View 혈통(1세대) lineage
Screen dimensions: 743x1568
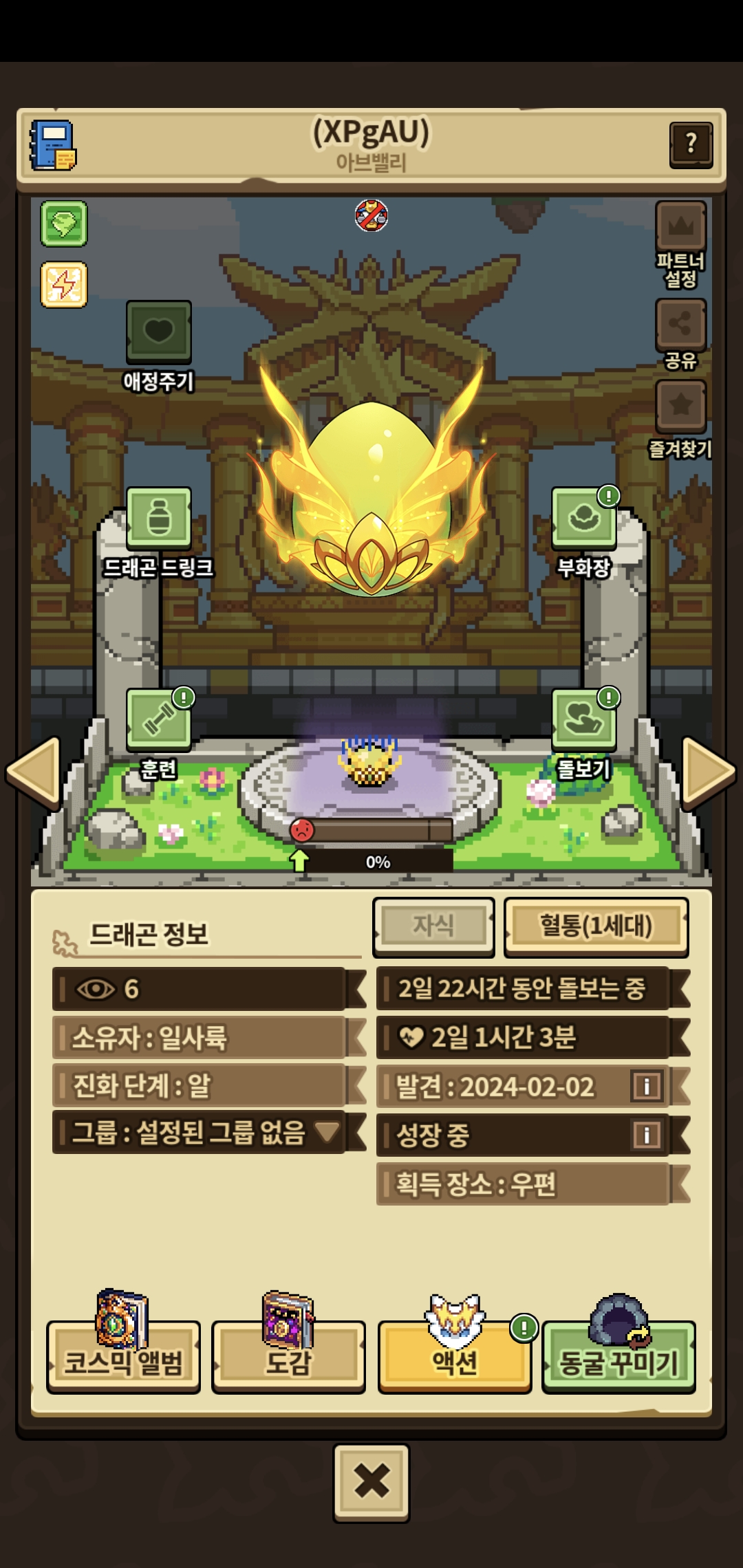coord(596,926)
